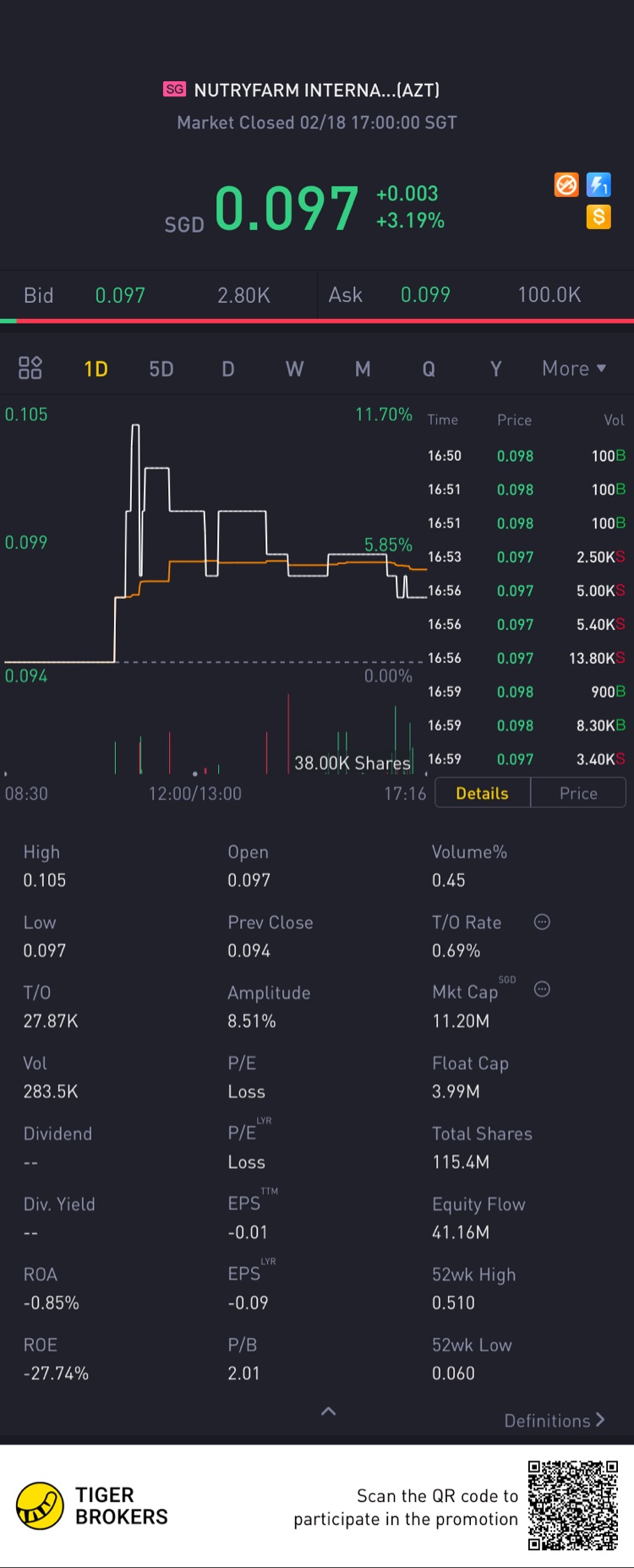Switch chart to 5D view
This screenshot has height=1568, width=634.
pyautogui.click(x=161, y=369)
